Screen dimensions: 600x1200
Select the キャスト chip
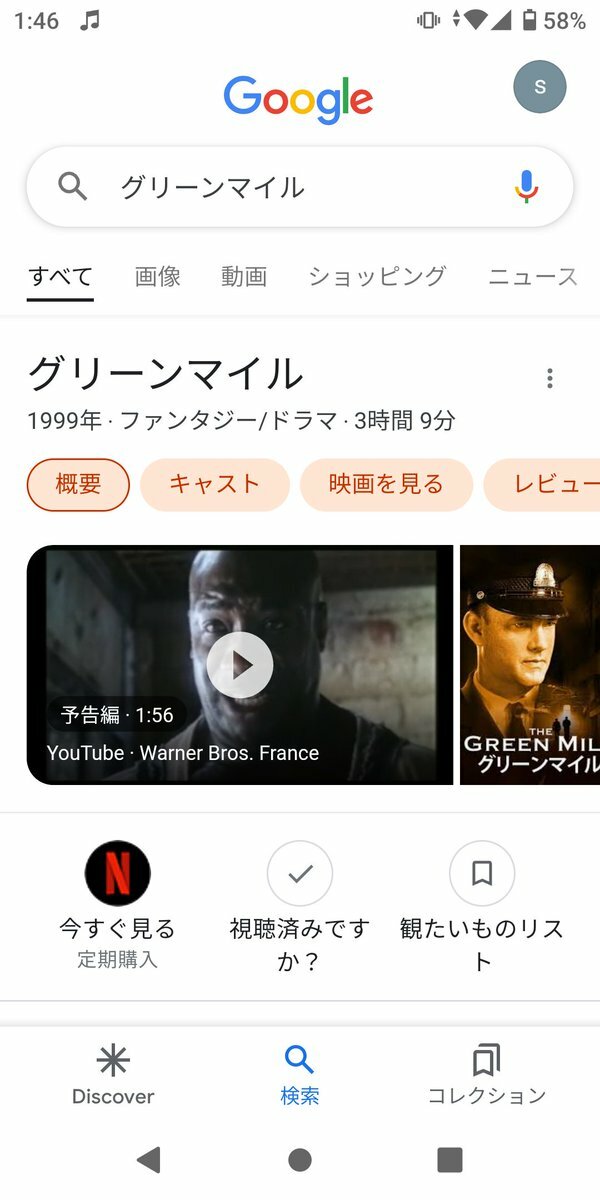coord(214,485)
